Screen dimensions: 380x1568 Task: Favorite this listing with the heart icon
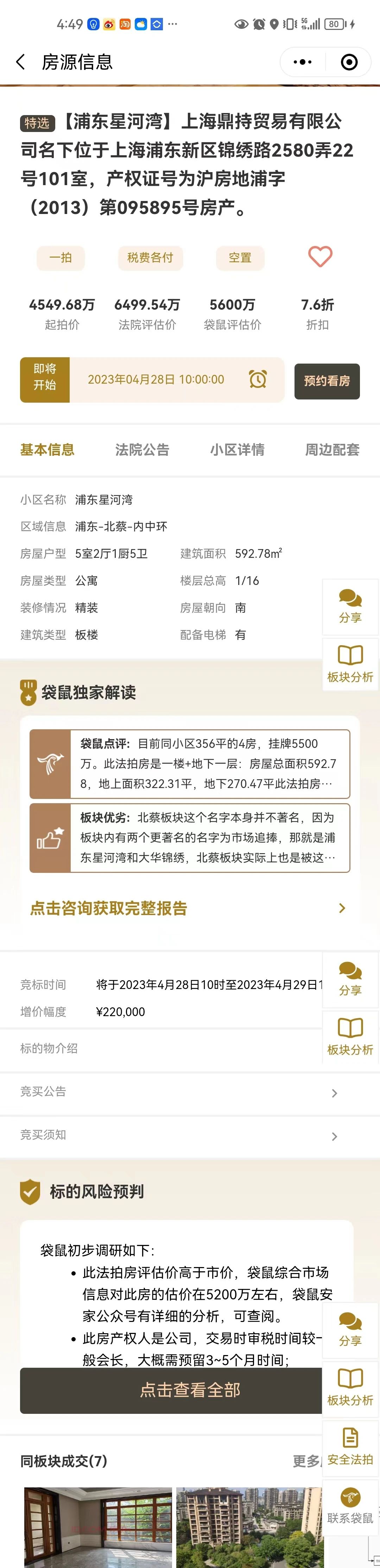pos(320,257)
